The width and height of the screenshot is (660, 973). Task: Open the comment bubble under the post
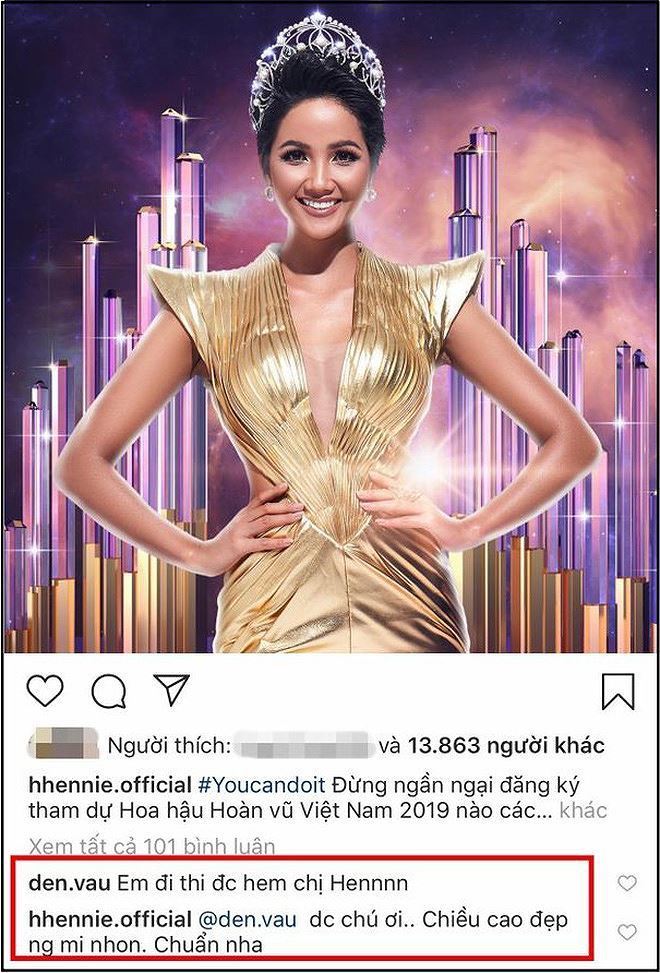108,691
